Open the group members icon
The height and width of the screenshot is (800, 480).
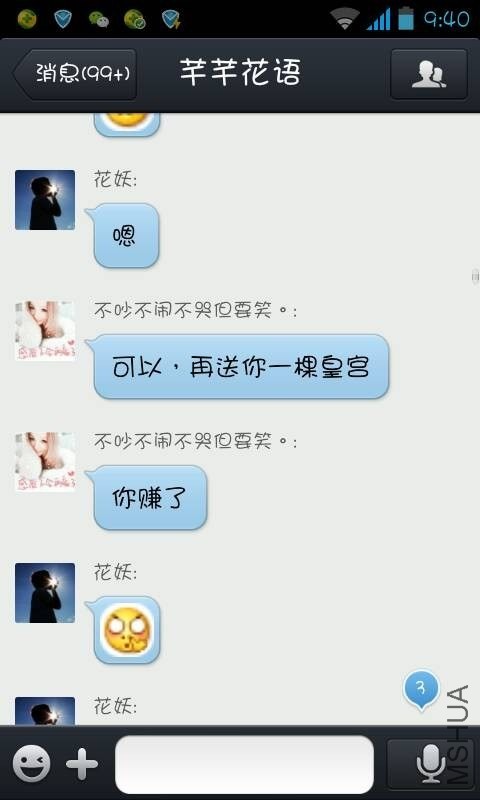pyautogui.click(x=429, y=74)
